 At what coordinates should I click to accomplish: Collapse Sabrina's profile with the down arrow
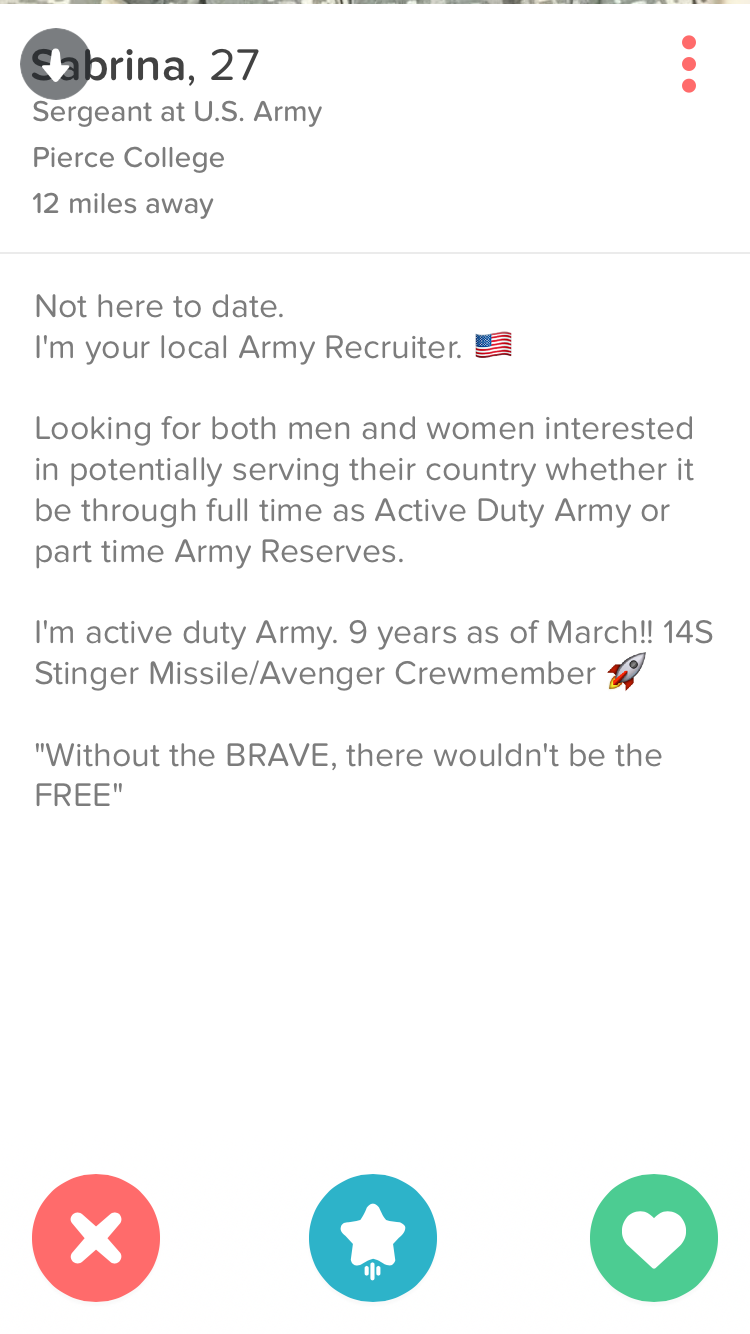pyautogui.click(x=55, y=63)
